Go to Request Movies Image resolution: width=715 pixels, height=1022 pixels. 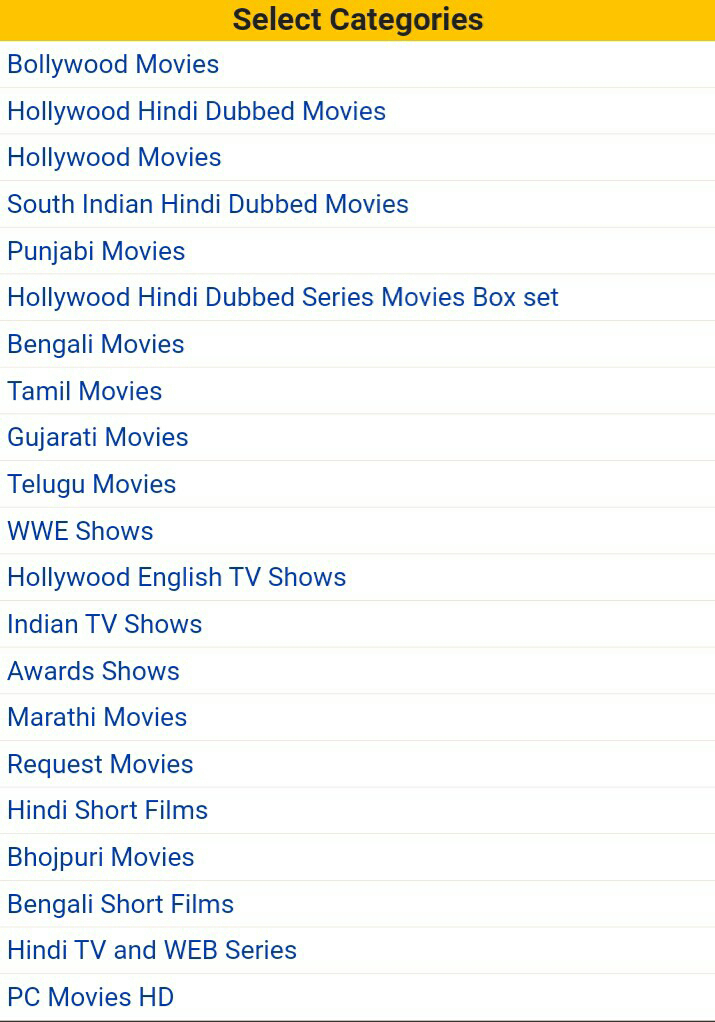click(x=100, y=765)
